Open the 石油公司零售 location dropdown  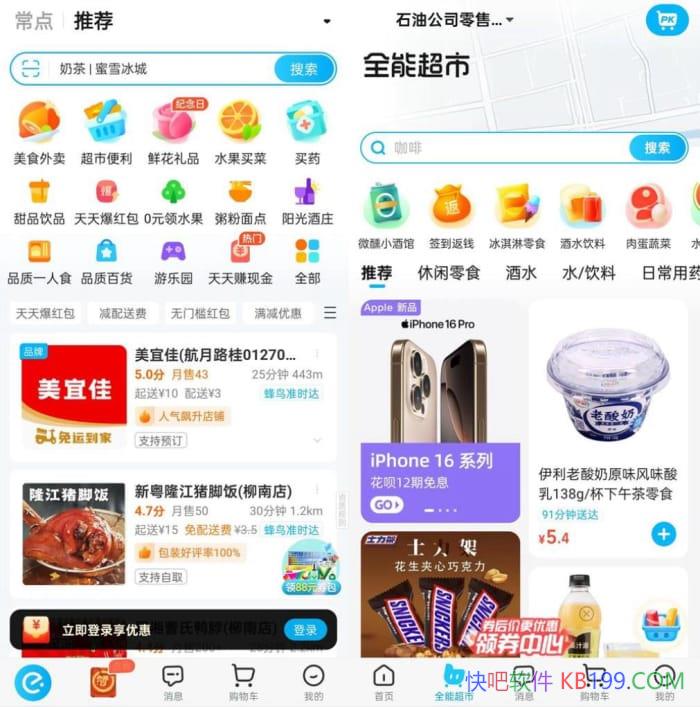click(455, 20)
